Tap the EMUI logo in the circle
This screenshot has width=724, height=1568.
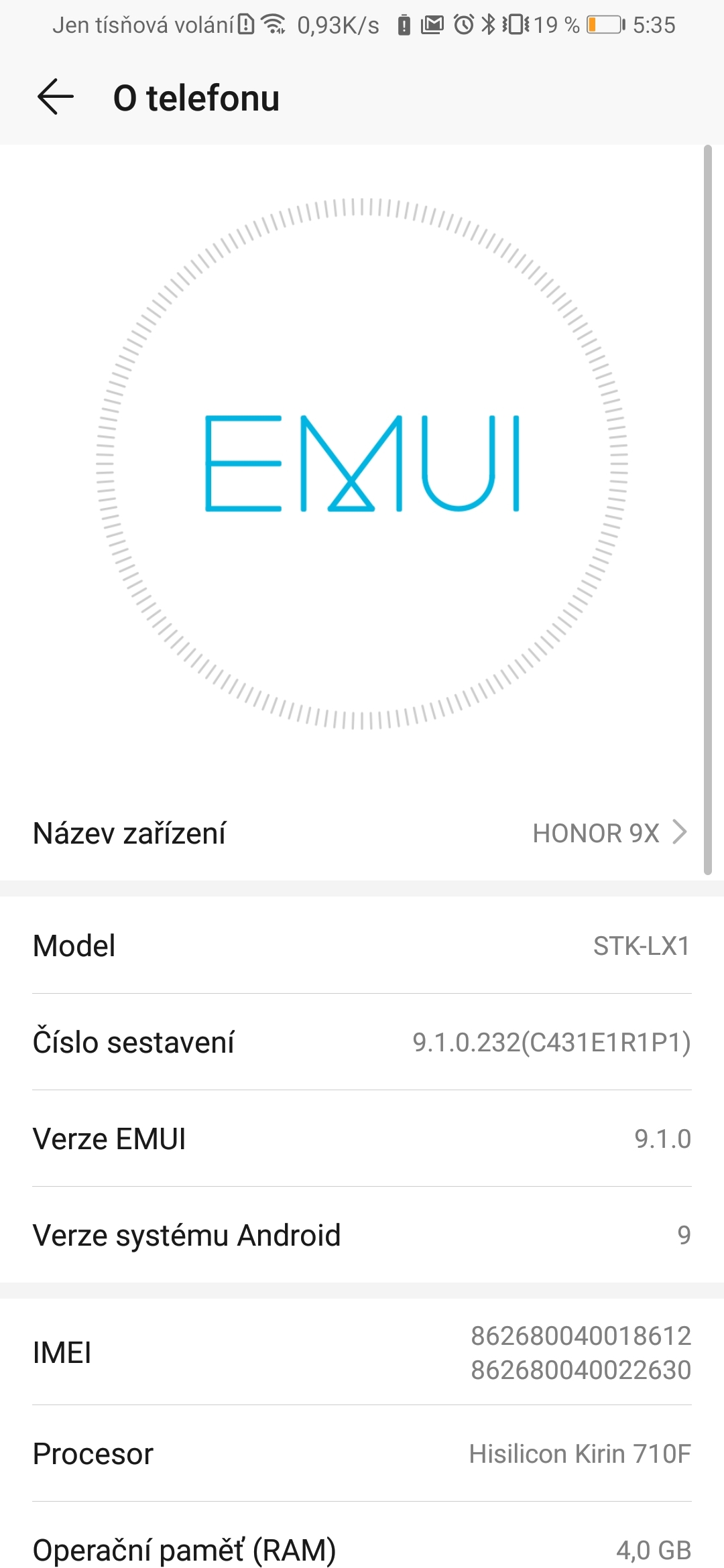coord(362,466)
